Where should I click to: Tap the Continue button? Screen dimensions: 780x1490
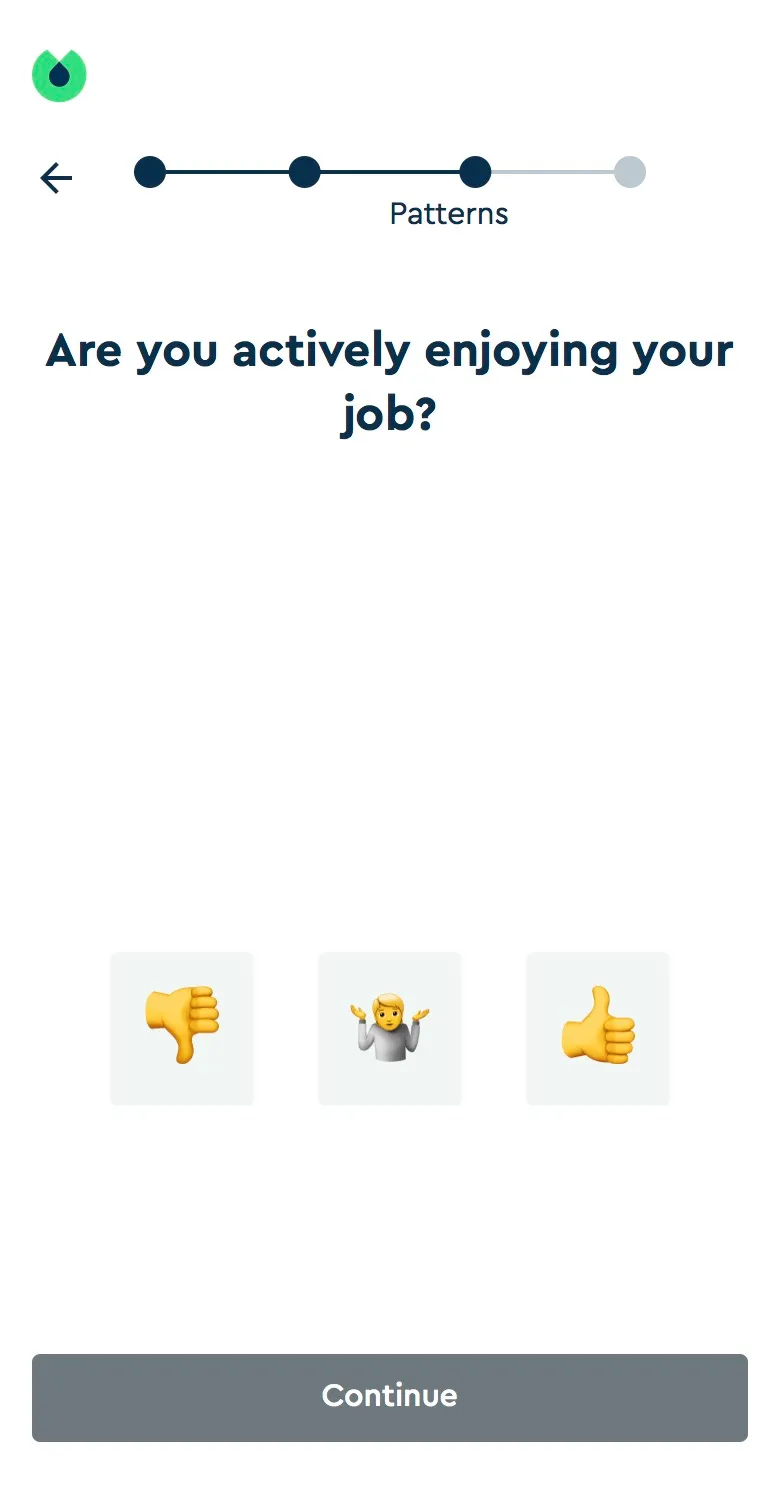(x=390, y=1397)
